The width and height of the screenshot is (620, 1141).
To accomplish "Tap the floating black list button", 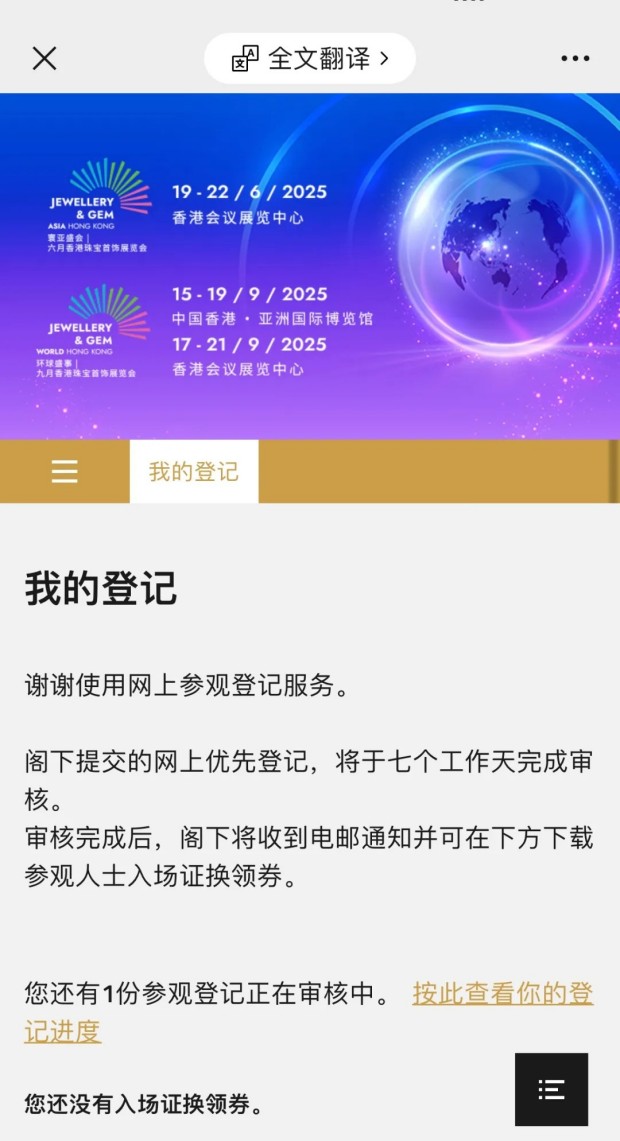I will coord(551,1089).
